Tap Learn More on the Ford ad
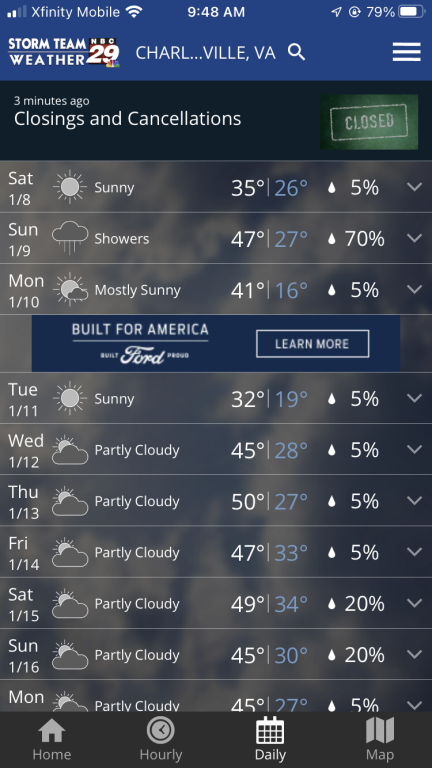 [x=312, y=344]
